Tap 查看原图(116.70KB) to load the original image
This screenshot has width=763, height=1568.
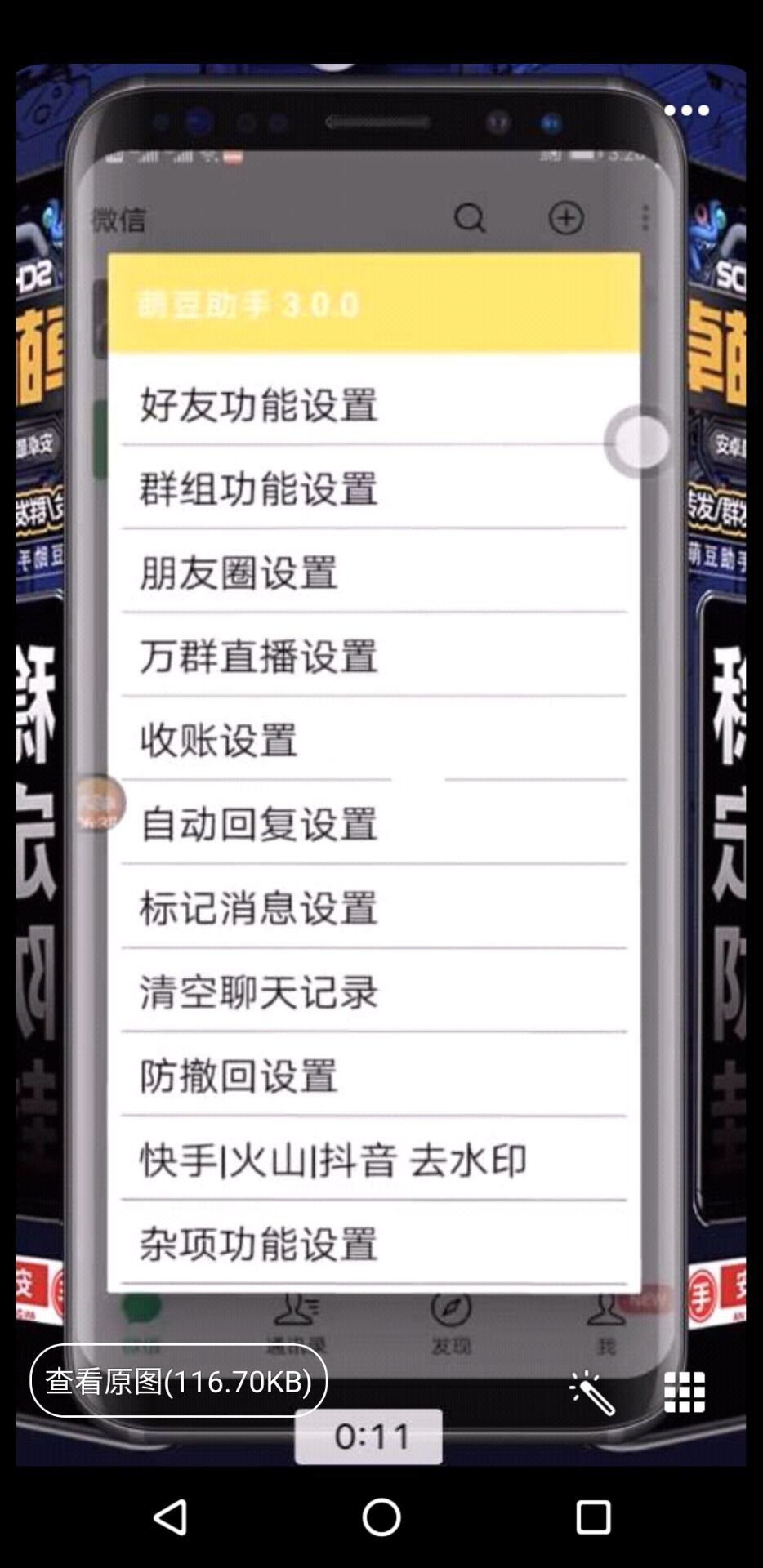click(178, 1381)
